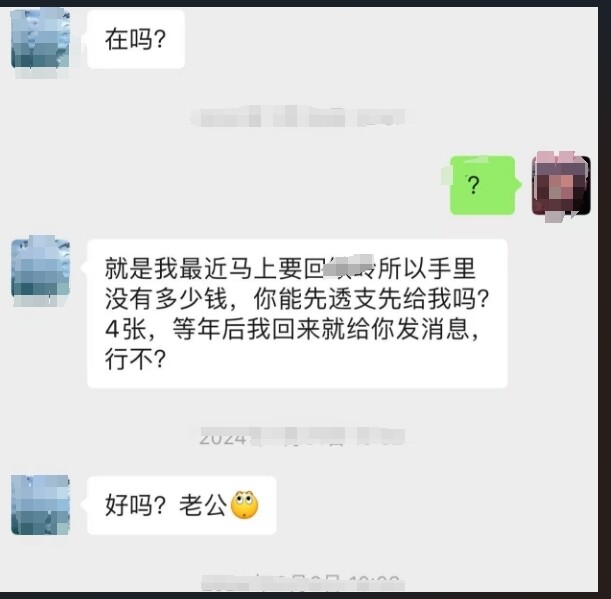Open your own avatar beside the "?" reply
The width and height of the screenshot is (611, 599).
pyautogui.click(x=560, y=185)
